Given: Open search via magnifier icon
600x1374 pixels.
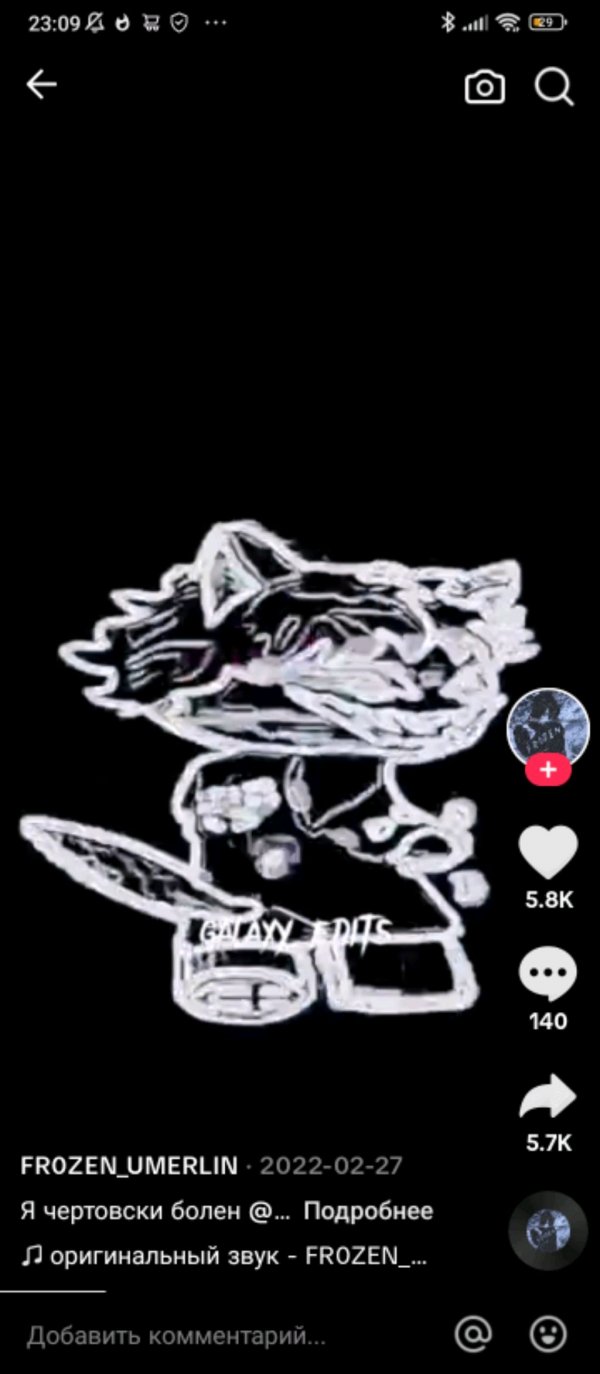Looking at the screenshot, I should [553, 86].
